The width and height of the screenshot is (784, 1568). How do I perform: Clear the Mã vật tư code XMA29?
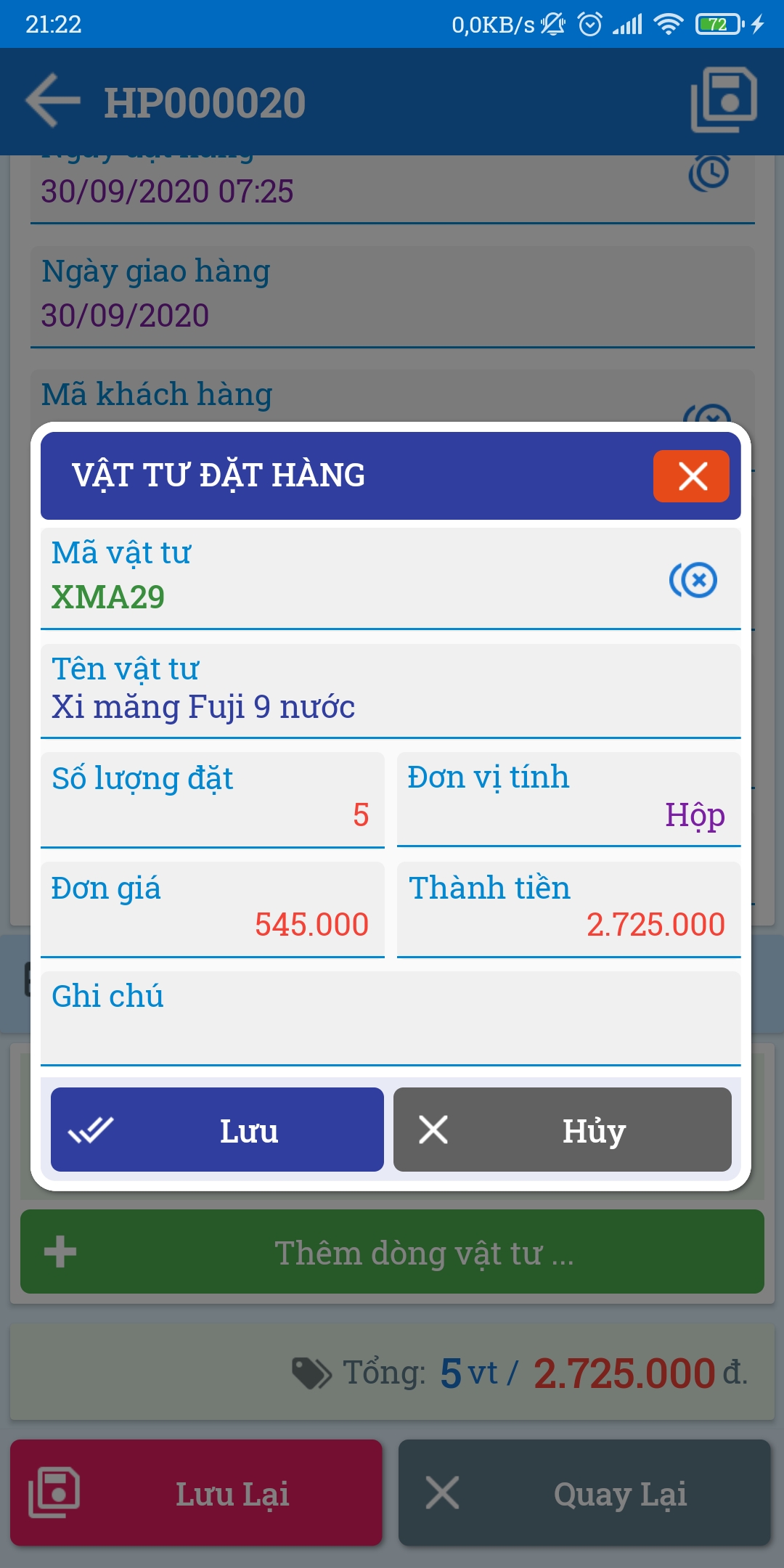[x=693, y=580]
